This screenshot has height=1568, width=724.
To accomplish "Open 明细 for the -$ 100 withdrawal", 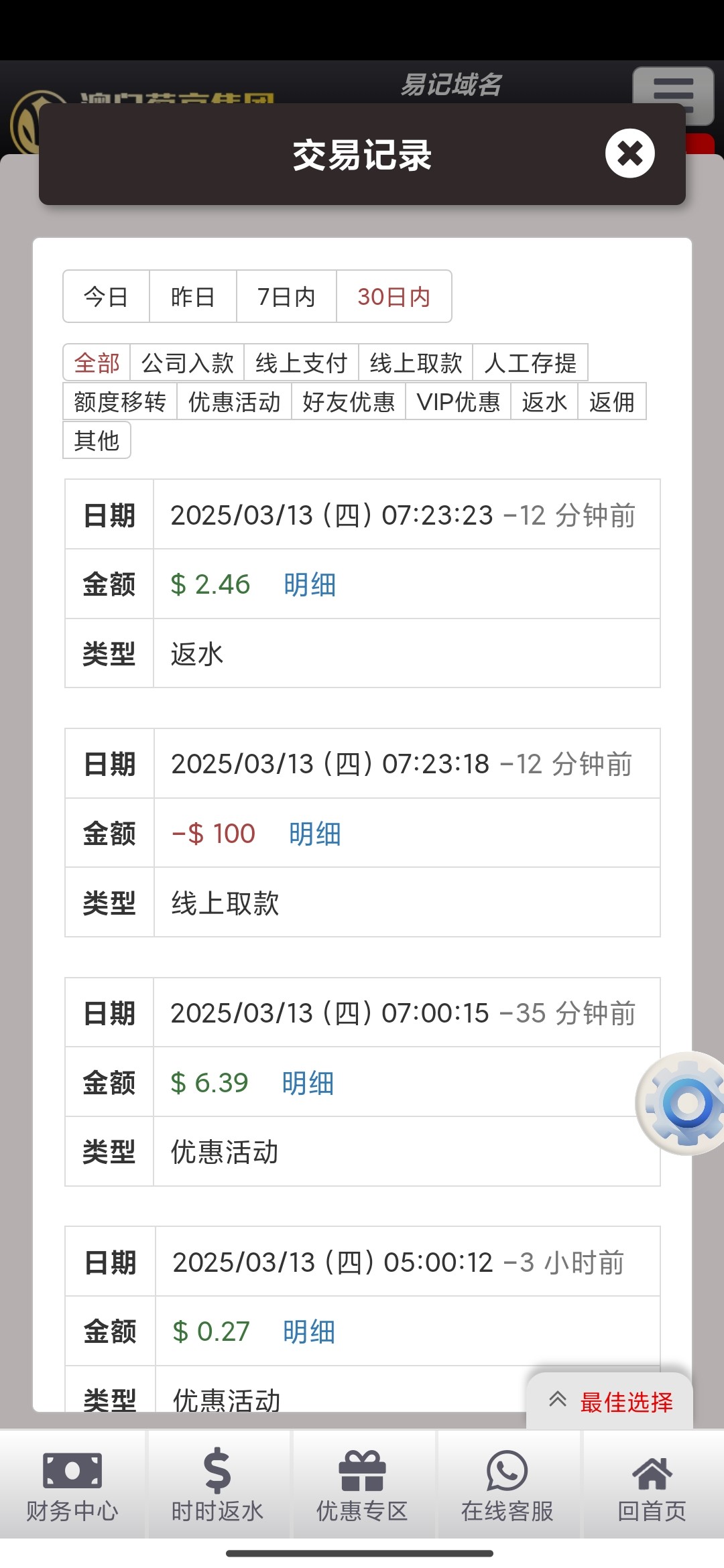I will (x=315, y=834).
